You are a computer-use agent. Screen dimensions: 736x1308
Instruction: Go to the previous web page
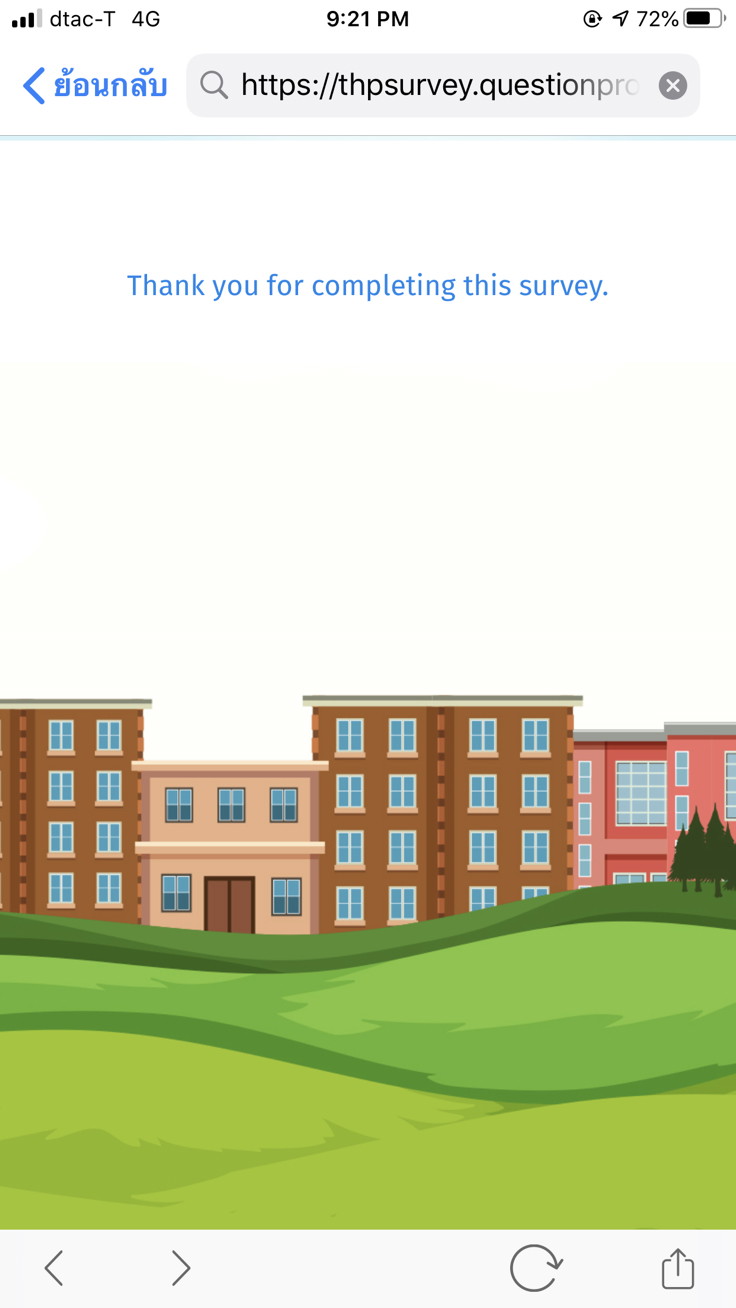click(x=54, y=1268)
